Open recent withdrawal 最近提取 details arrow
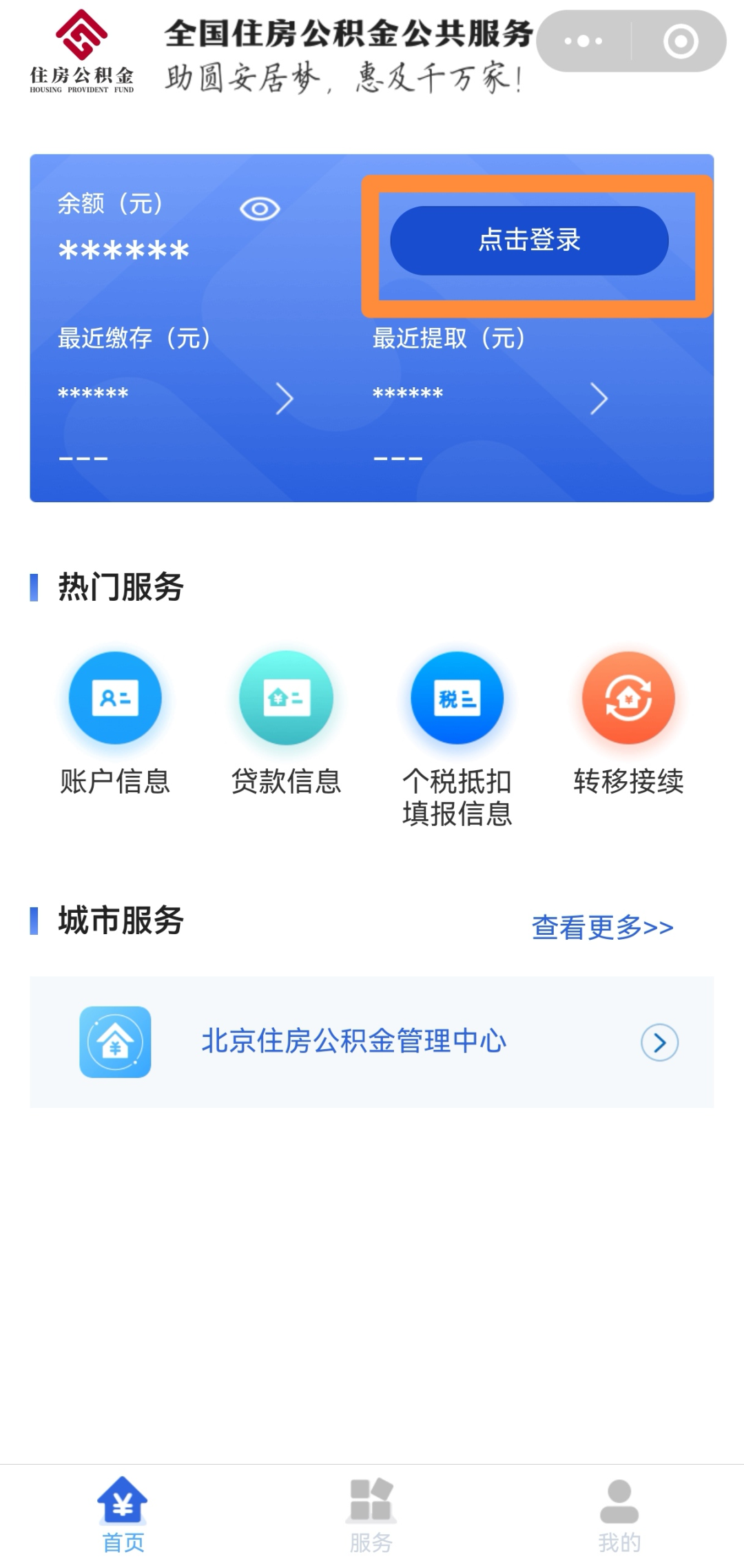 [599, 399]
